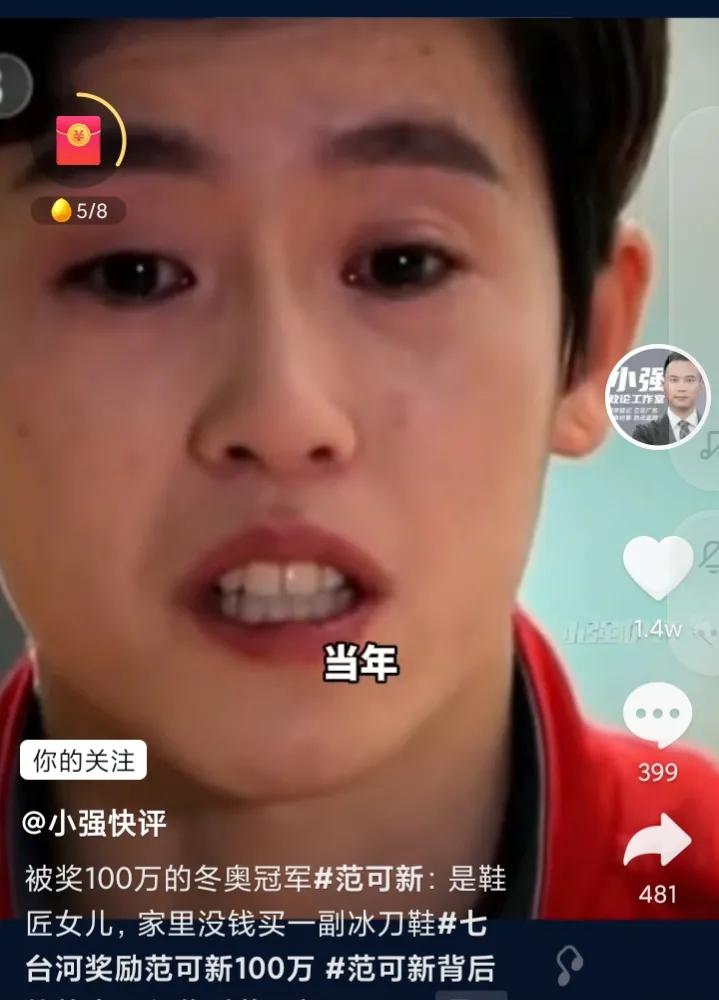Open the comments with 399 replies

coord(657,716)
